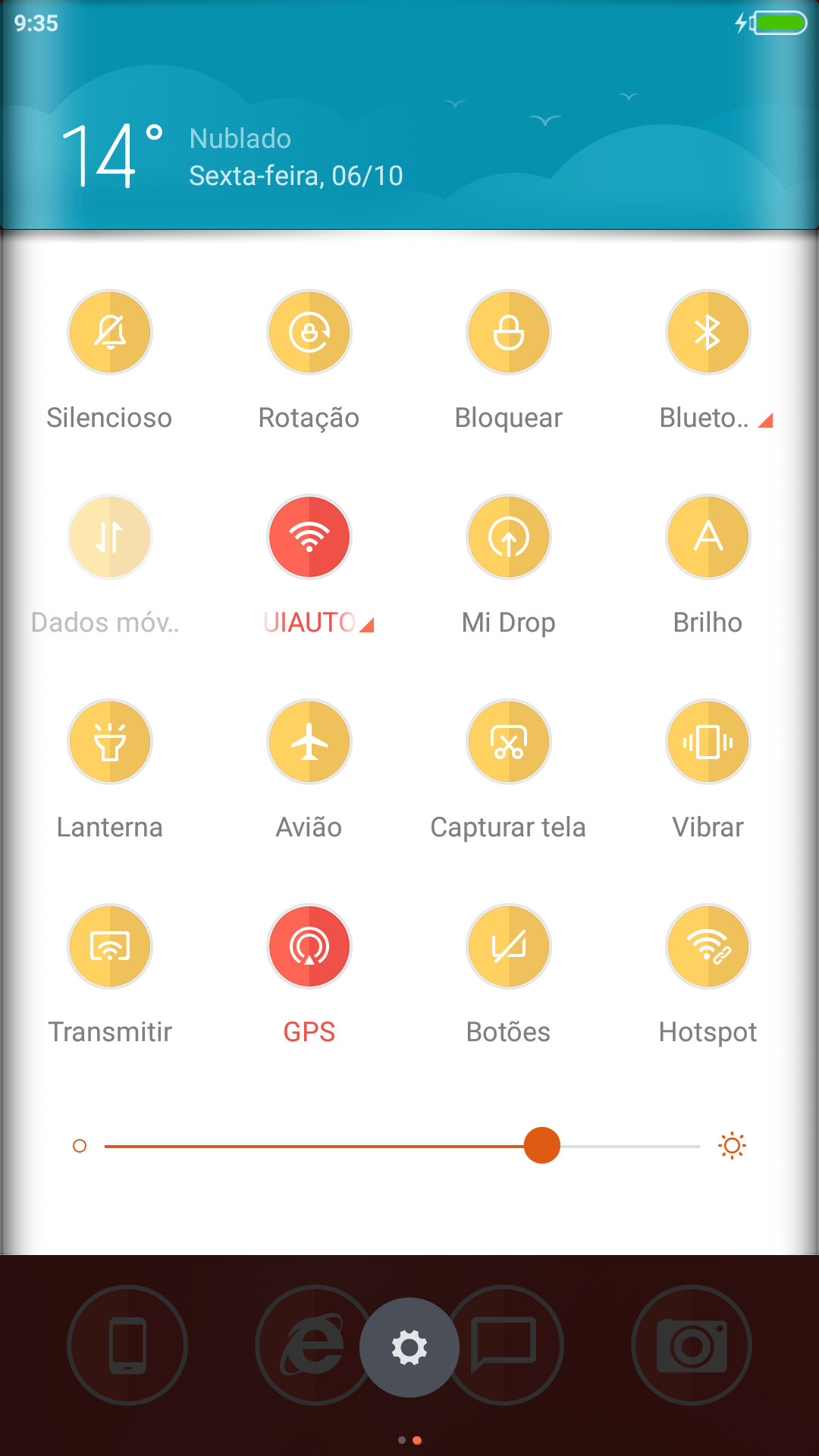Enable Dados móveis

point(110,537)
